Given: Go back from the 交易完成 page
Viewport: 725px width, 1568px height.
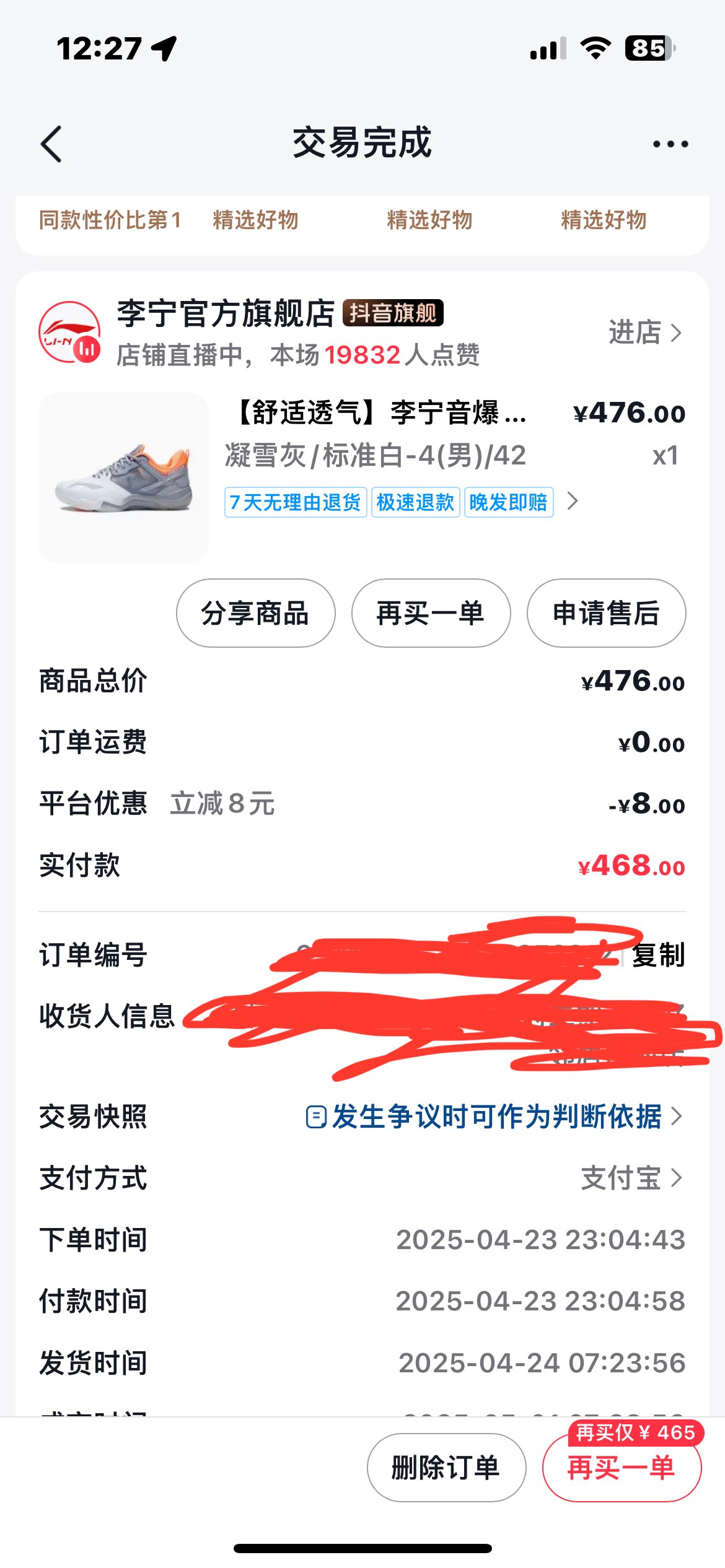Looking at the screenshot, I should (x=52, y=144).
